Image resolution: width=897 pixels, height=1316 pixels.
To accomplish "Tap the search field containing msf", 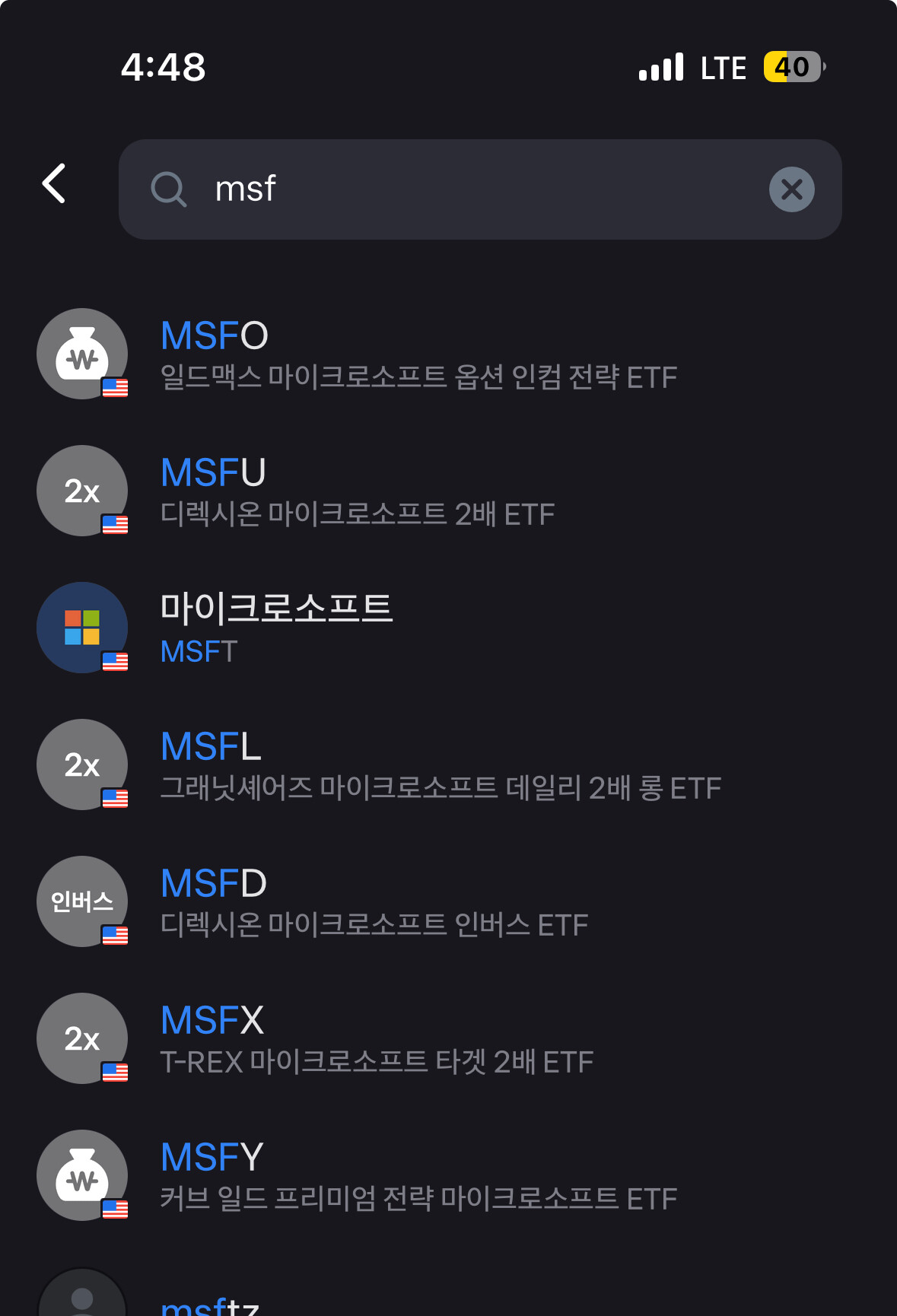I will point(456,189).
